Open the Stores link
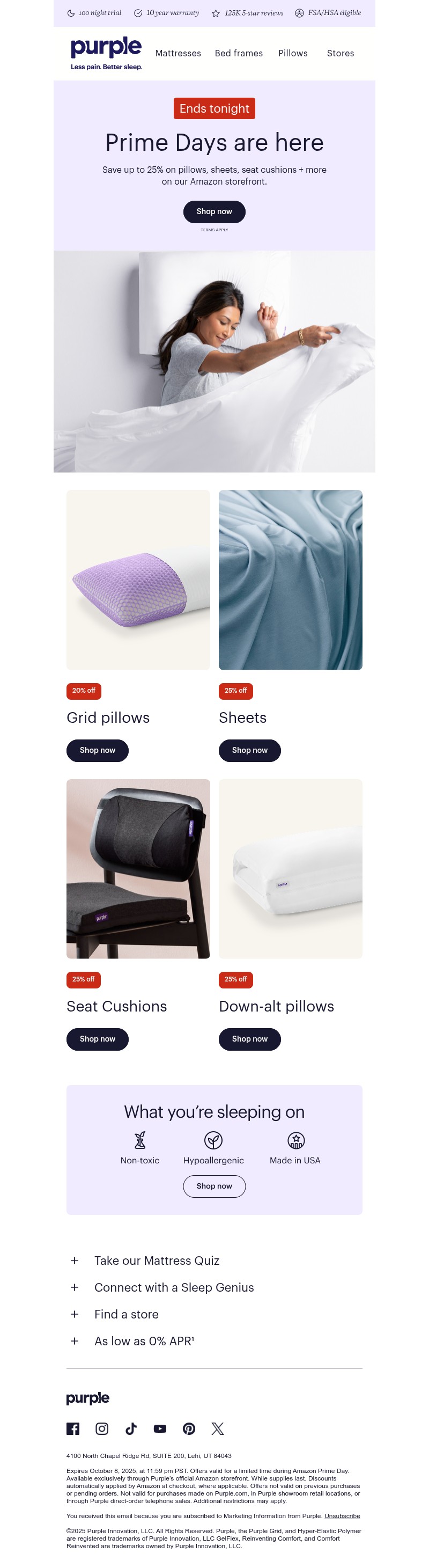Viewport: 429px width, 1568px height. (340, 54)
